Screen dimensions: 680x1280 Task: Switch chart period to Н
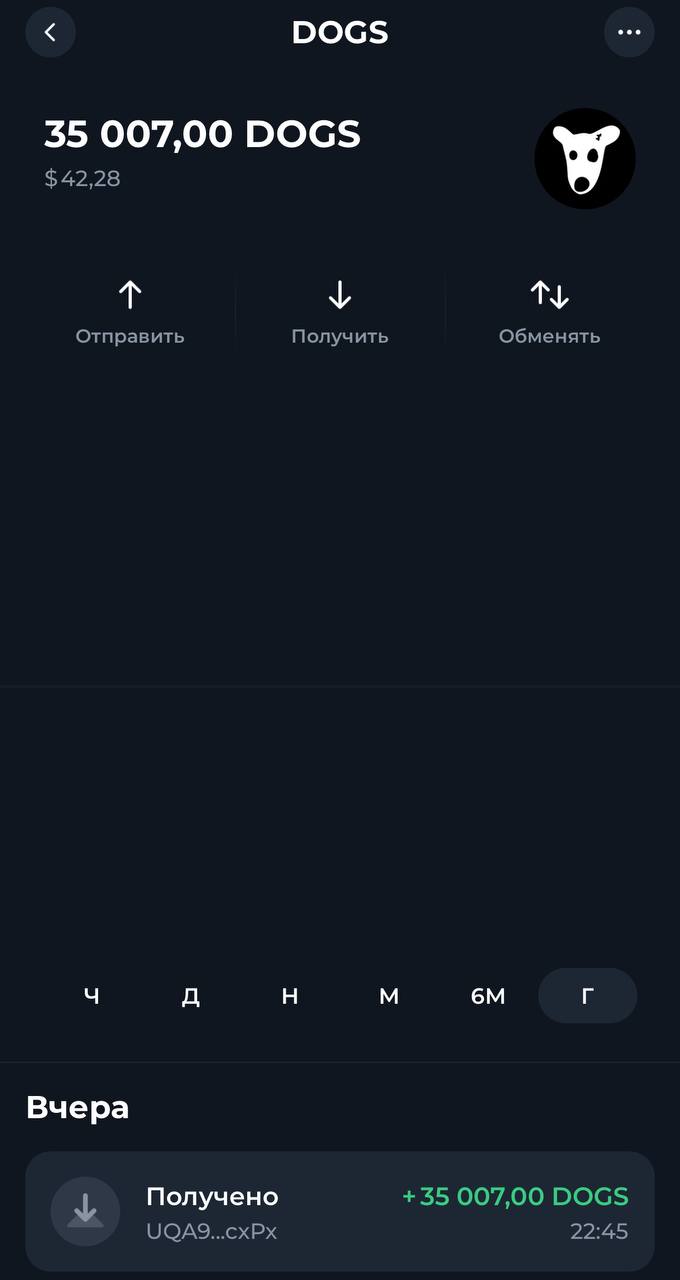(x=290, y=996)
